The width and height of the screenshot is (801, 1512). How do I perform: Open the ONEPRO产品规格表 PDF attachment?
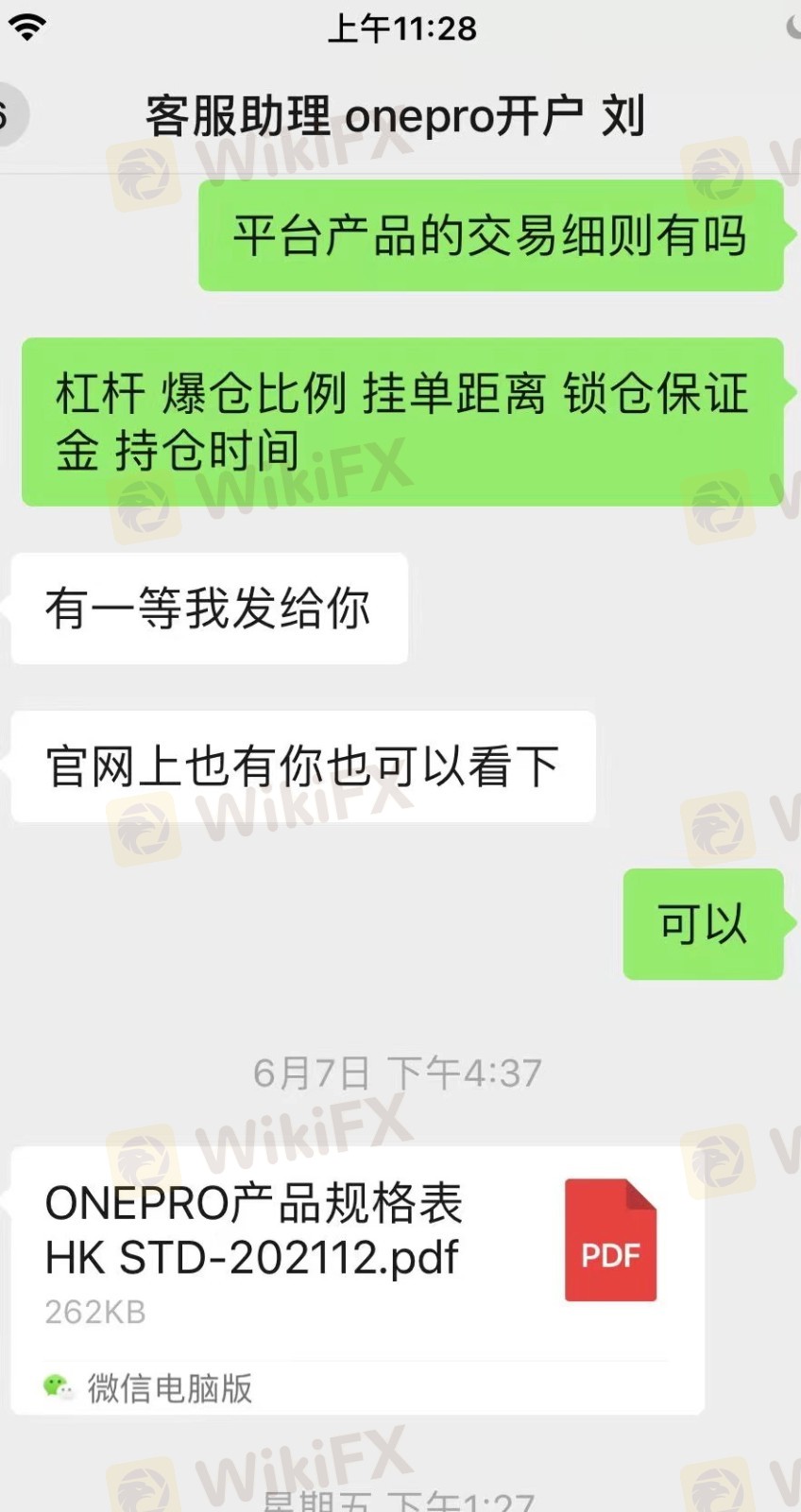pos(357,1280)
